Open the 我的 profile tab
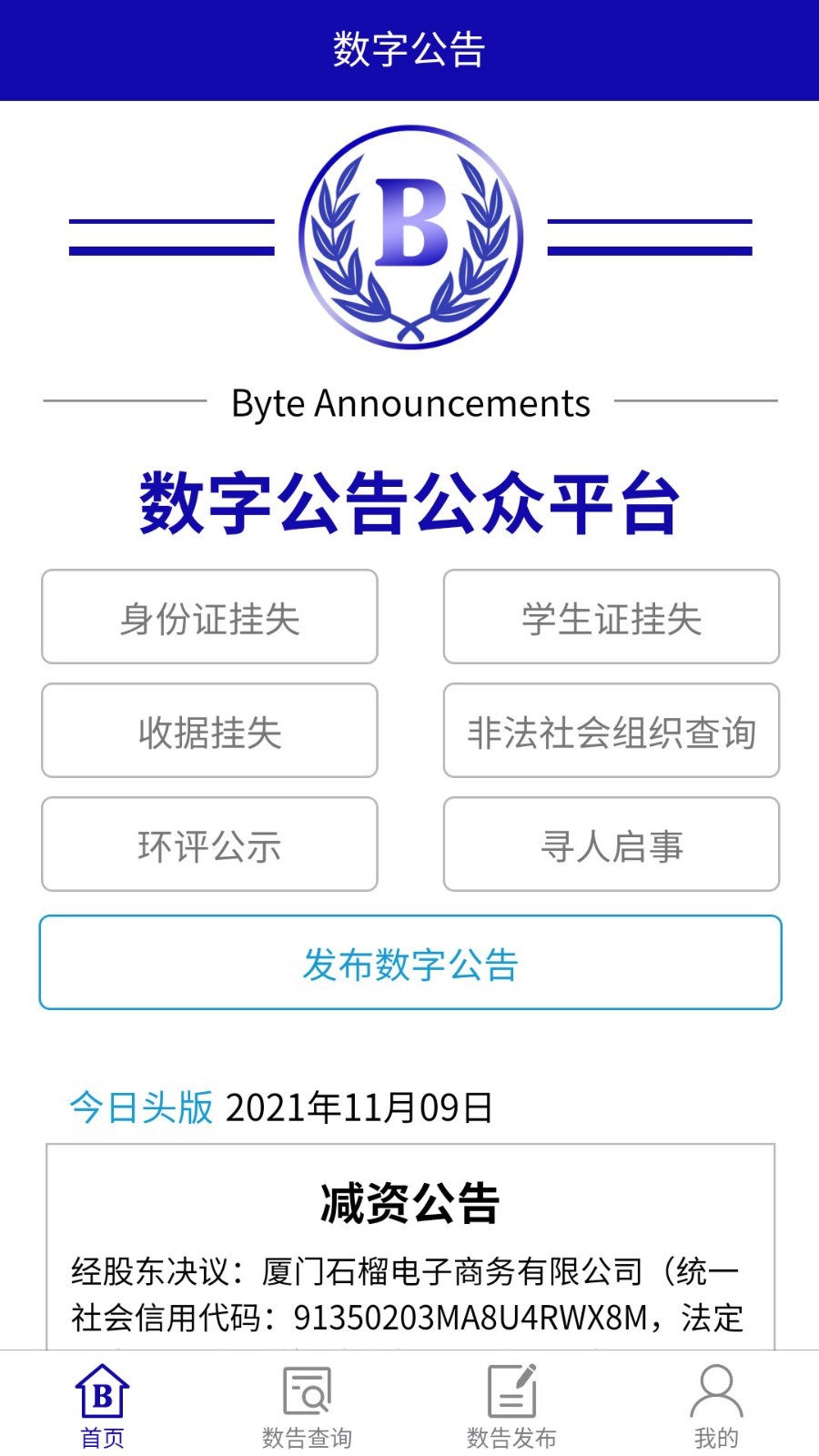The image size is (819, 1456). [716, 1406]
